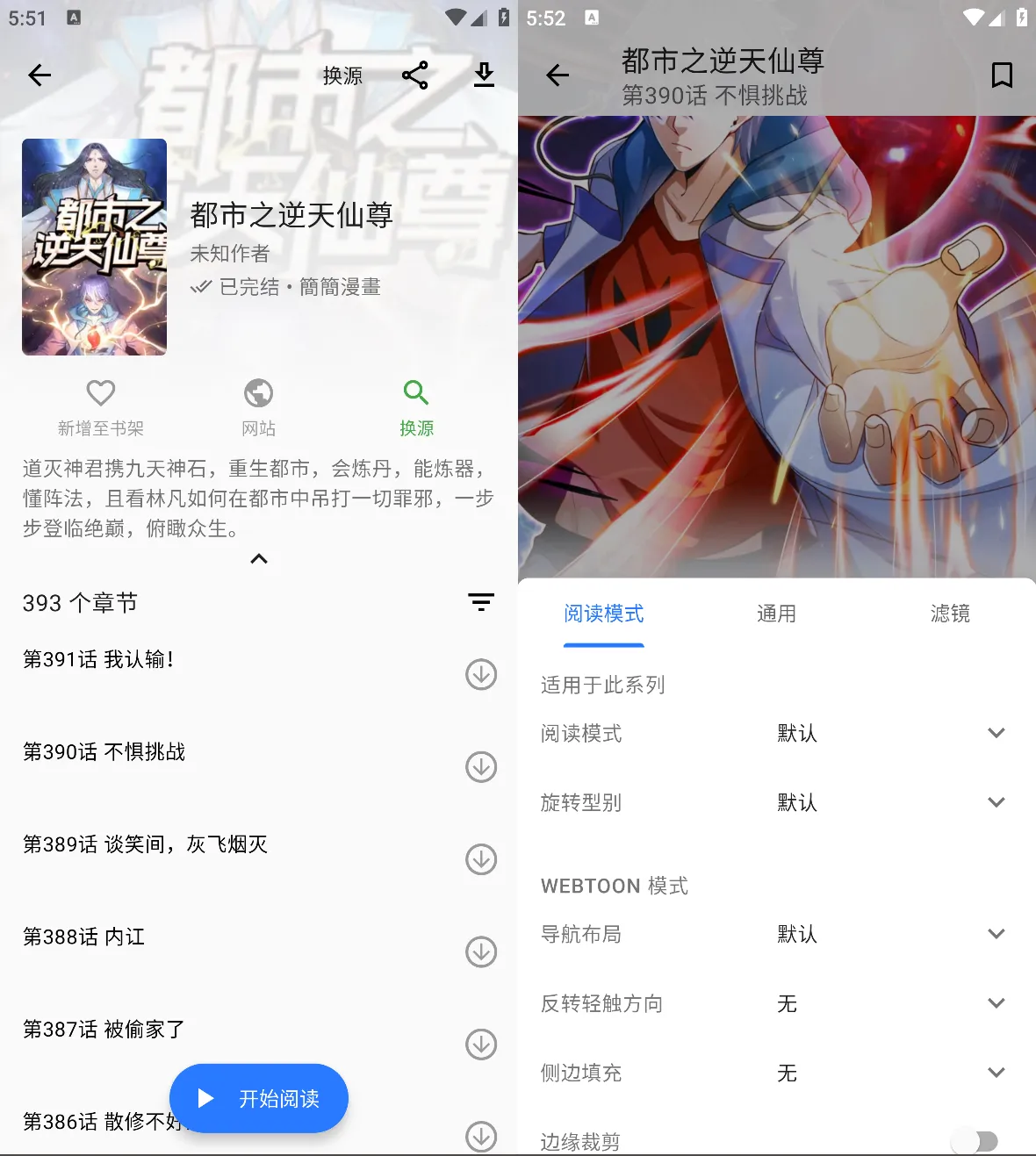Tap the 换源 magnifier icon to change source
The height and width of the screenshot is (1156, 1036).
tap(415, 392)
